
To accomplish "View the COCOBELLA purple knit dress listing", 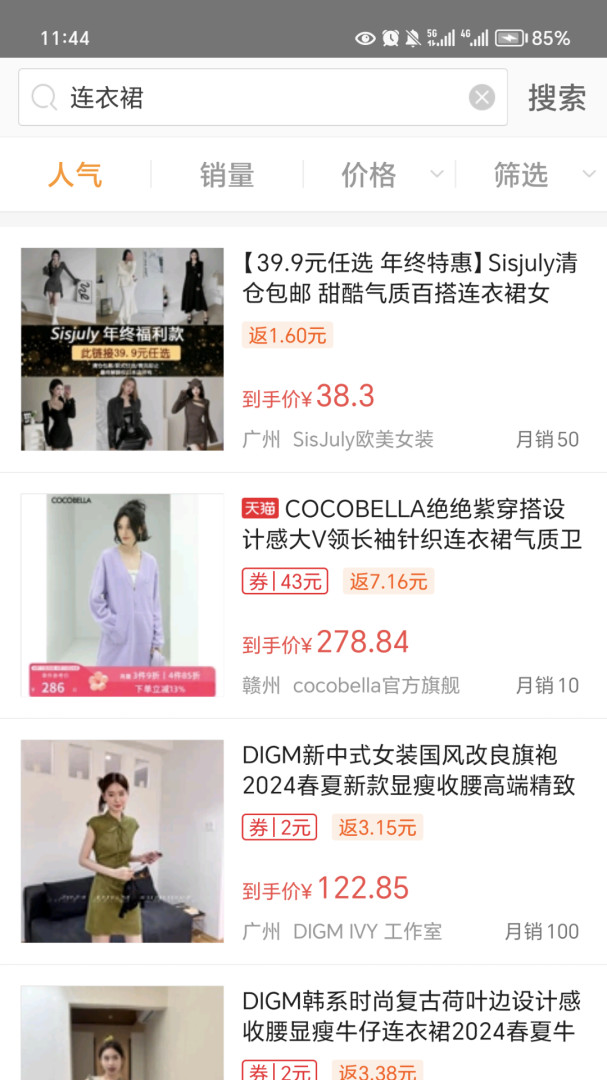I will tap(412, 525).
